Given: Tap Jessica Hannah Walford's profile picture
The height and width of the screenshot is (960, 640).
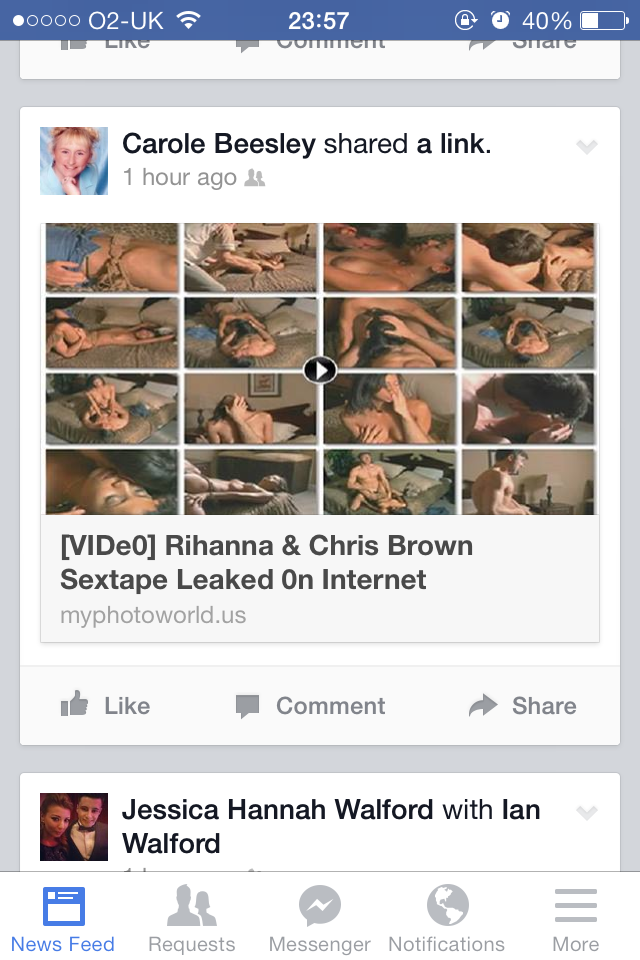Looking at the screenshot, I should (x=74, y=827).
